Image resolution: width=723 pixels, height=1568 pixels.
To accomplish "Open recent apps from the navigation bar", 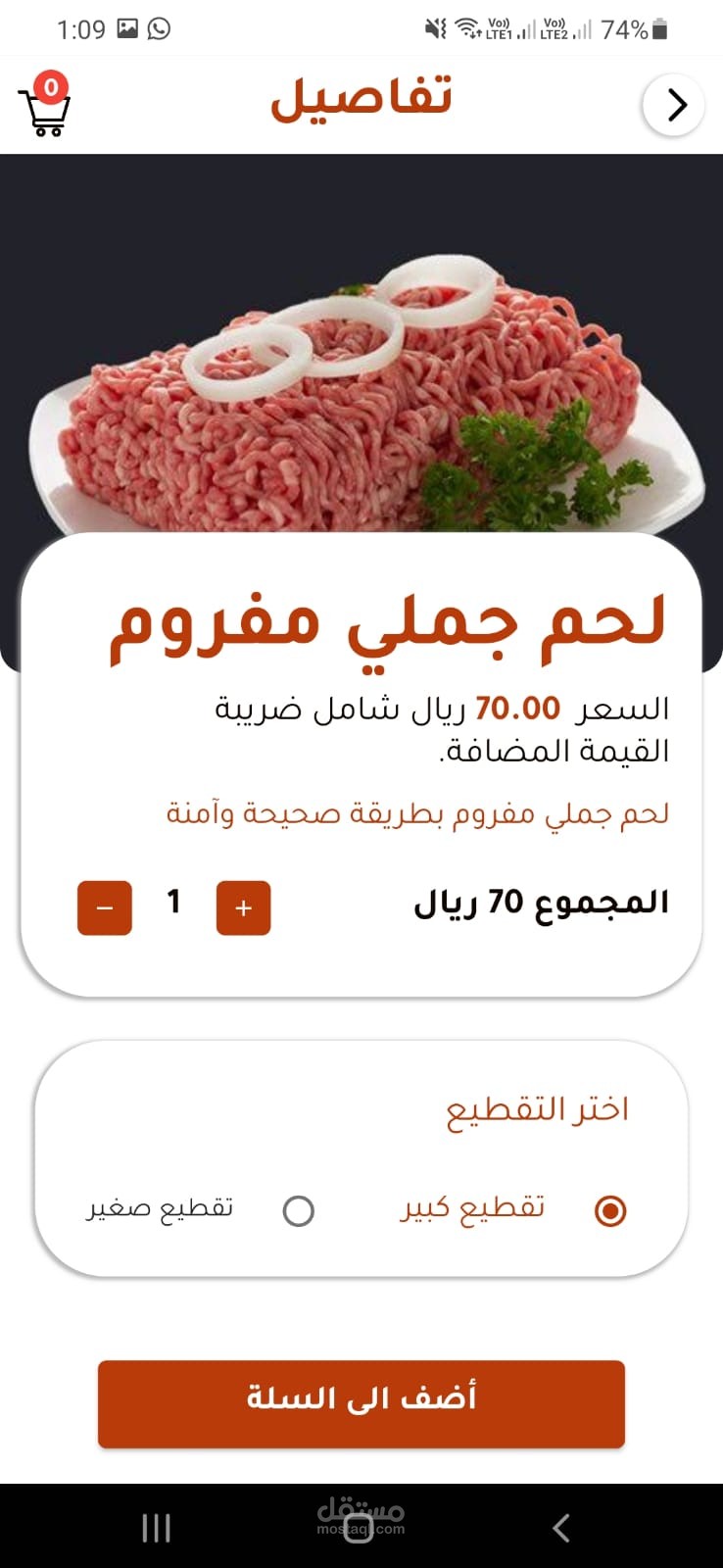I will tap(156, 1527).
